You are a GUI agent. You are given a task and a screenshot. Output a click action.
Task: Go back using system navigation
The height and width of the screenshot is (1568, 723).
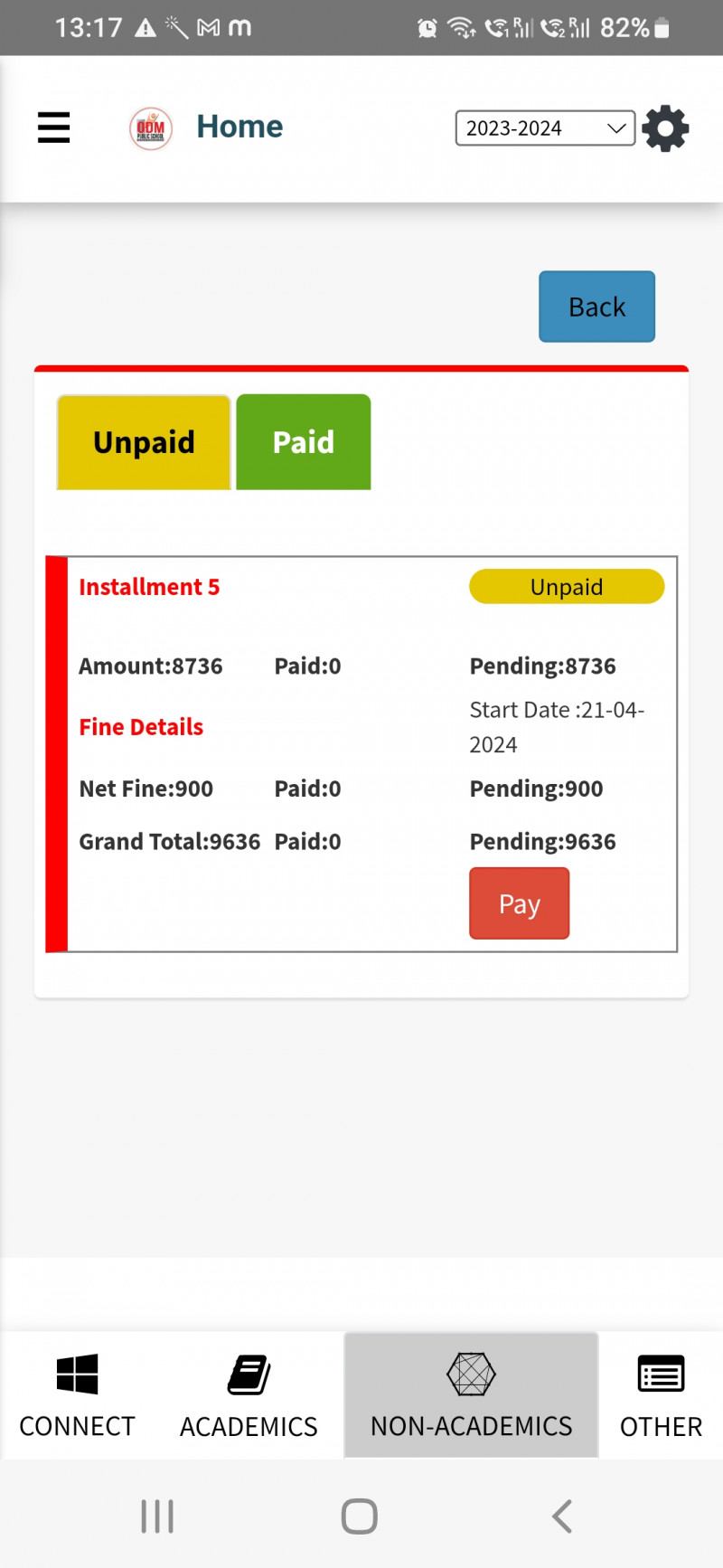coord(562,1516)
